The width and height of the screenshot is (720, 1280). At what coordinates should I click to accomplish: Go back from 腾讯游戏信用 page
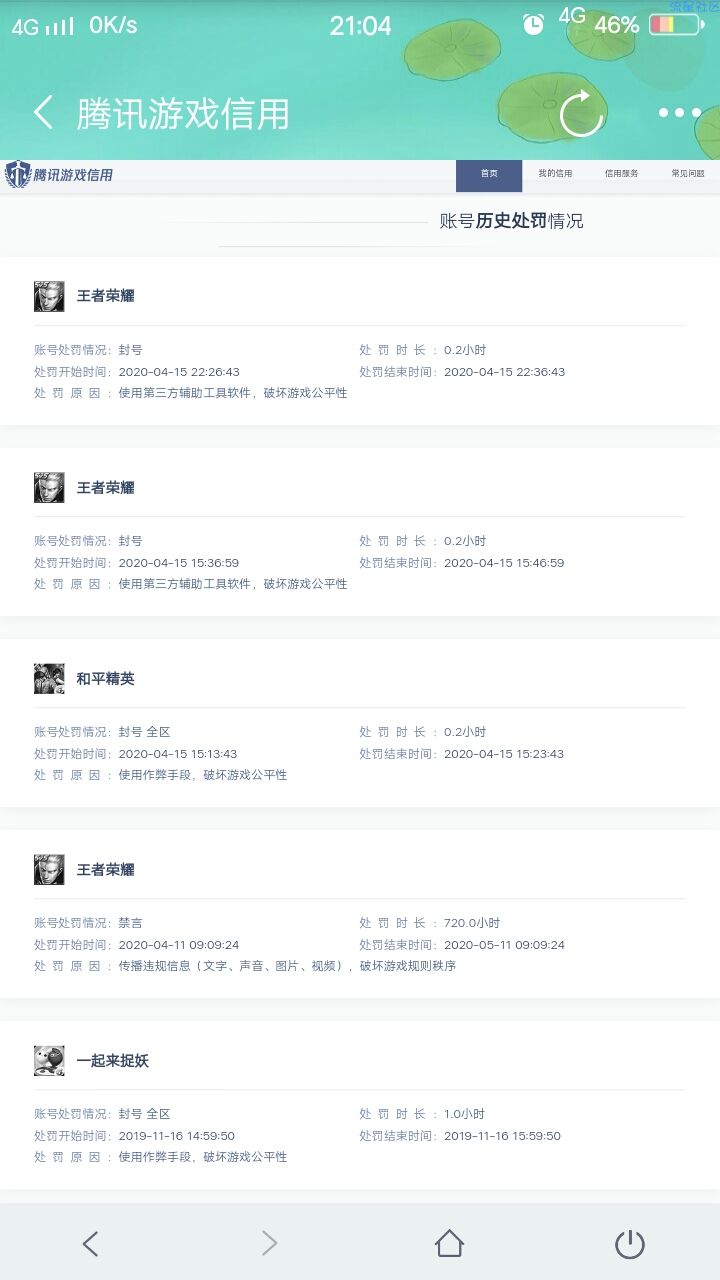43,113
